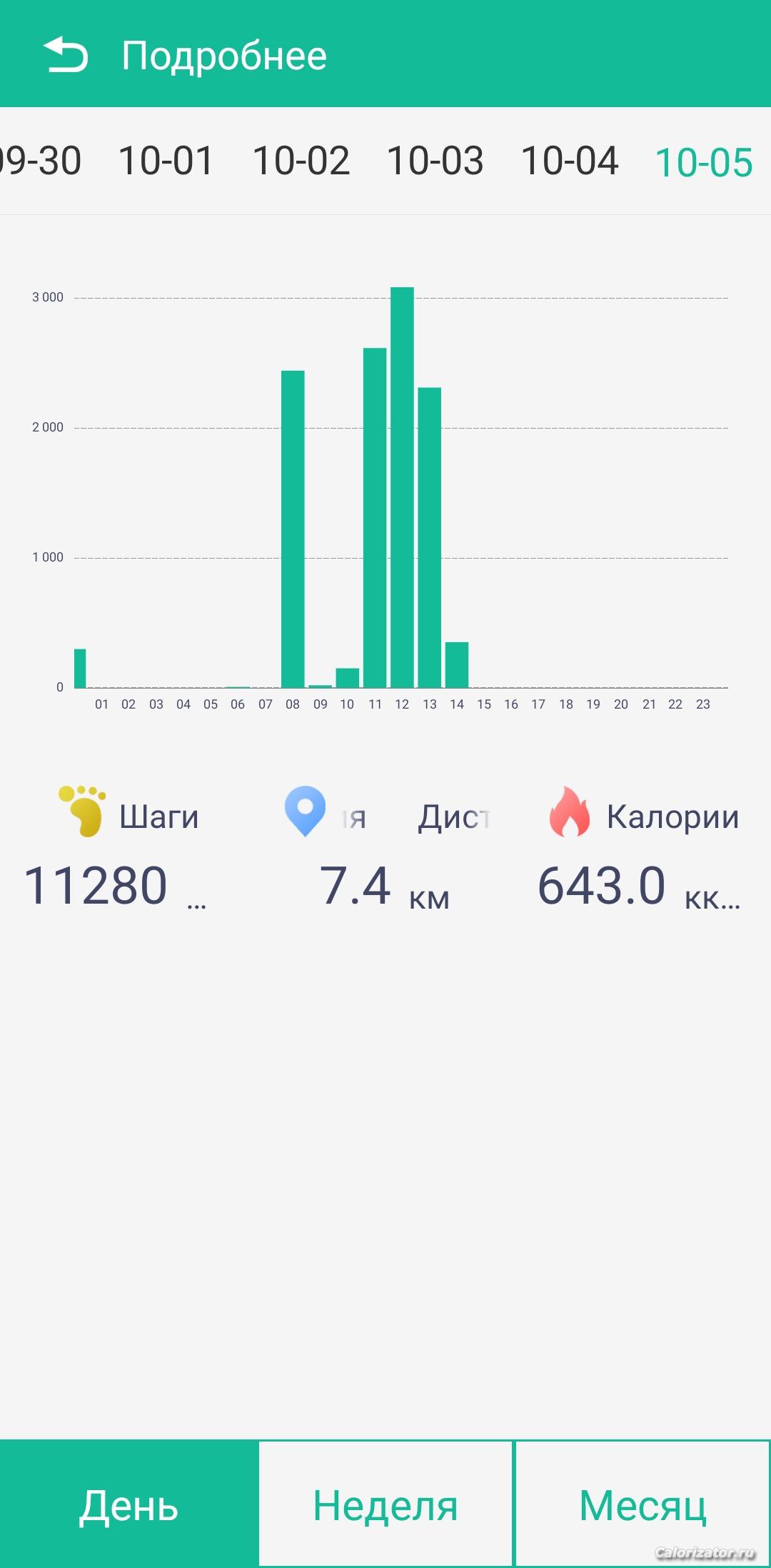Switch to the Неделя view
The height and width of the screenshot is (1568, 771).
coord(385,1504)
